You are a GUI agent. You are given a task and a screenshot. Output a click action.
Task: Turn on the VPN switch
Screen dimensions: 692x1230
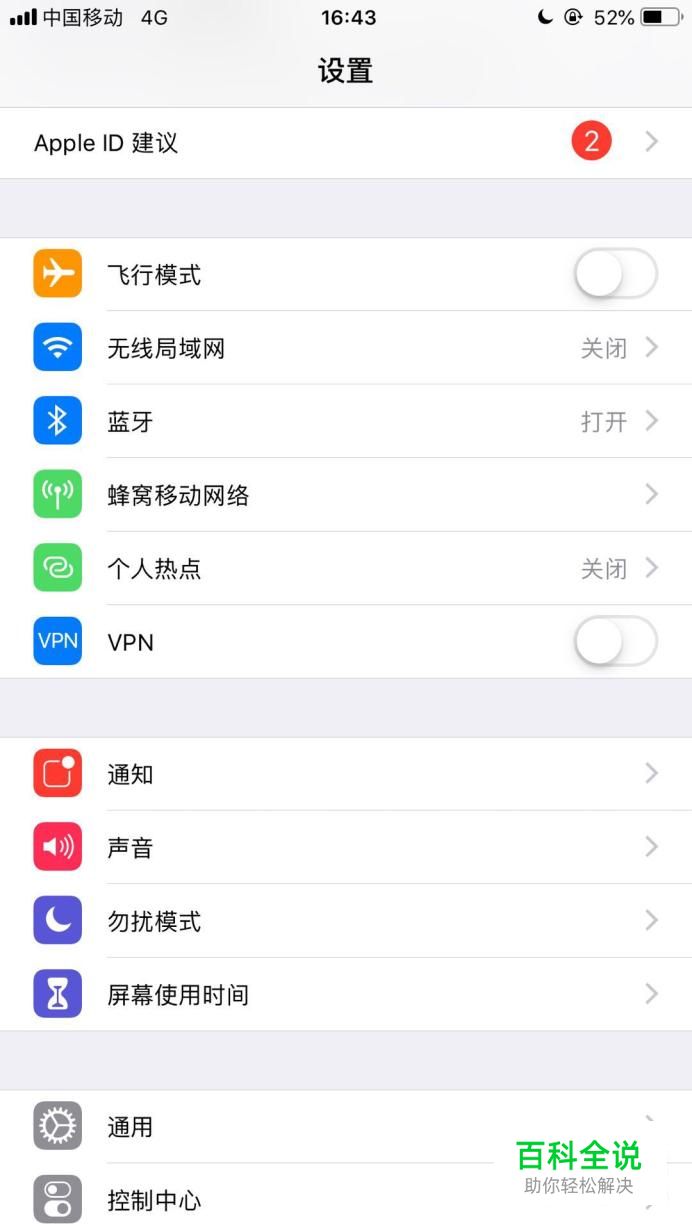[615, 642]
